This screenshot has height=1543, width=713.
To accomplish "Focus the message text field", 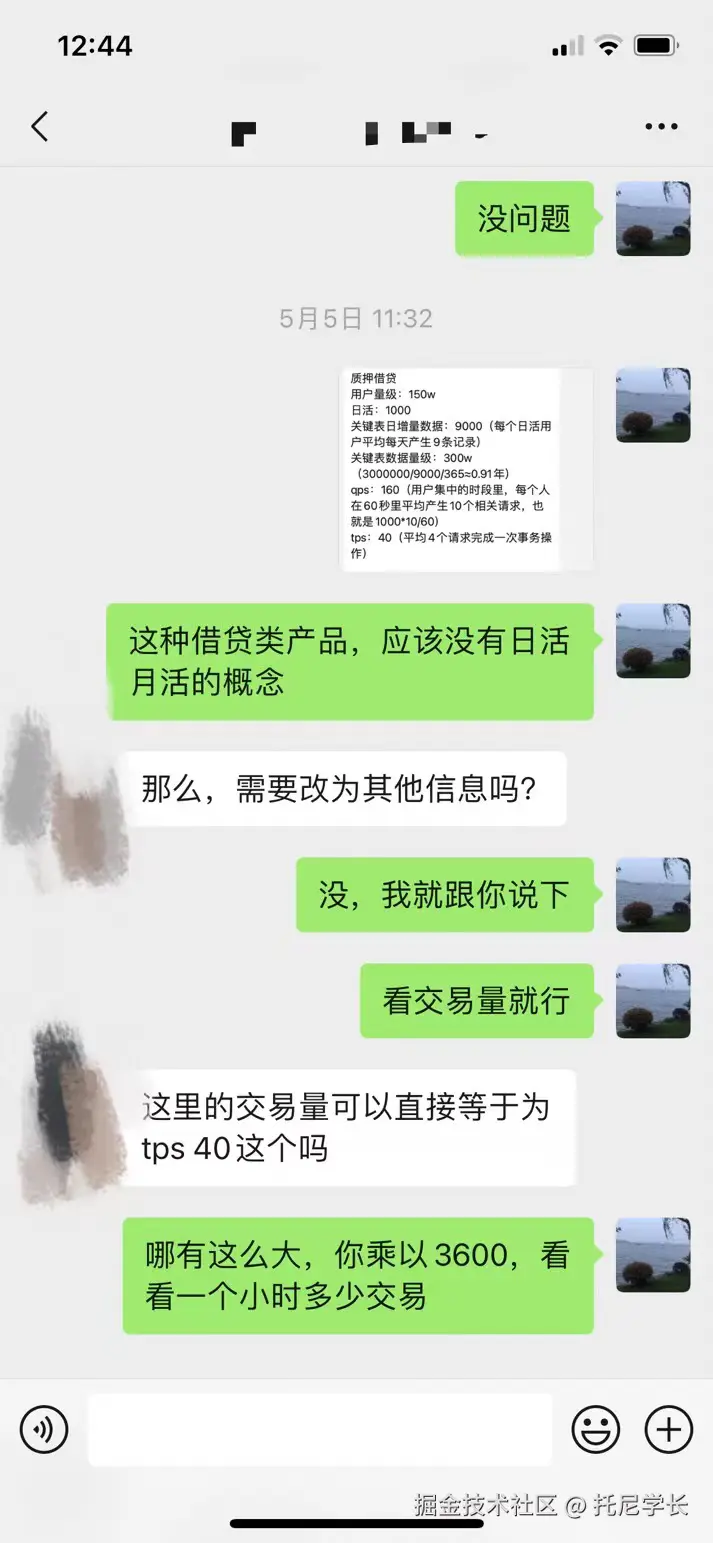I will [320, 1430].
